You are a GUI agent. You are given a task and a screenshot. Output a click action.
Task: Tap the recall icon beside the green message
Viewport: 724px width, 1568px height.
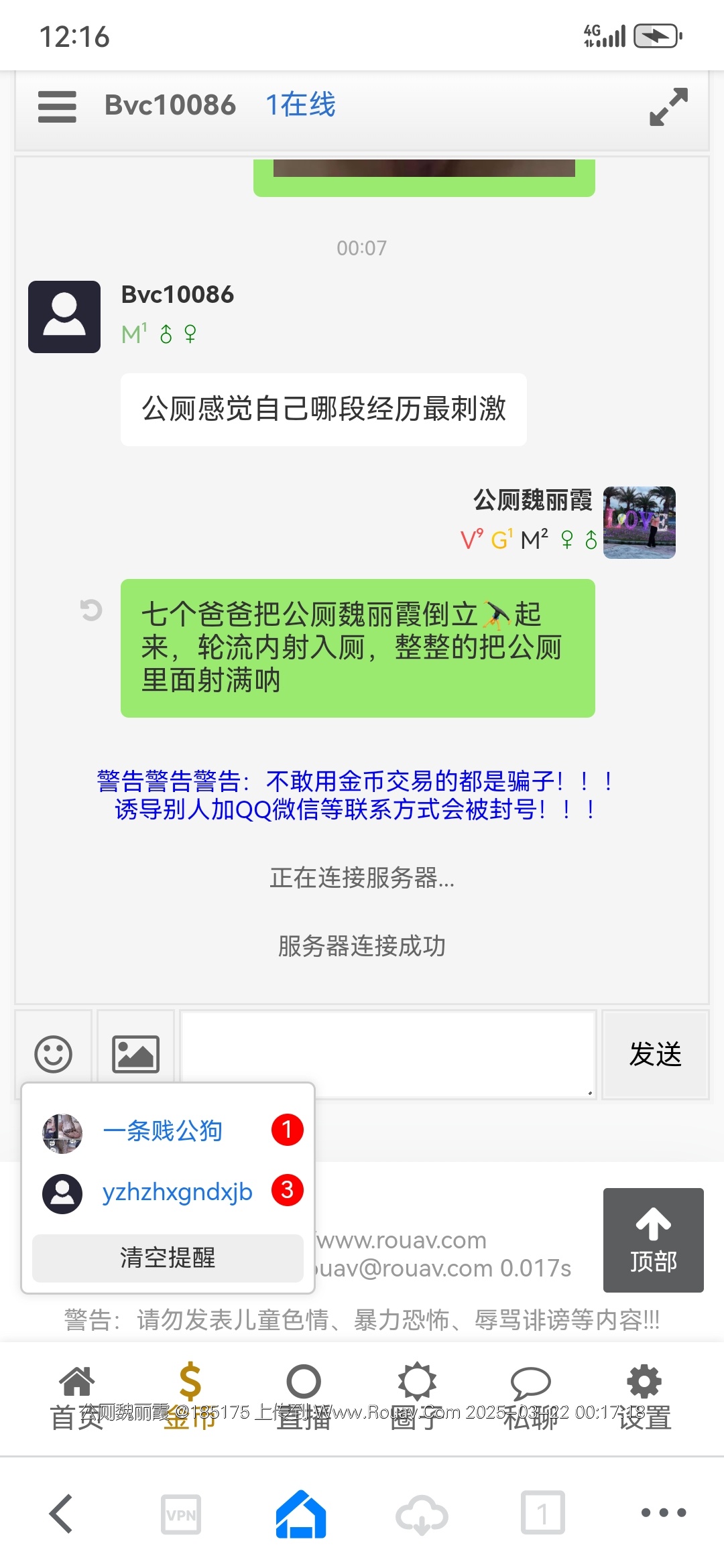click(90, 610)
